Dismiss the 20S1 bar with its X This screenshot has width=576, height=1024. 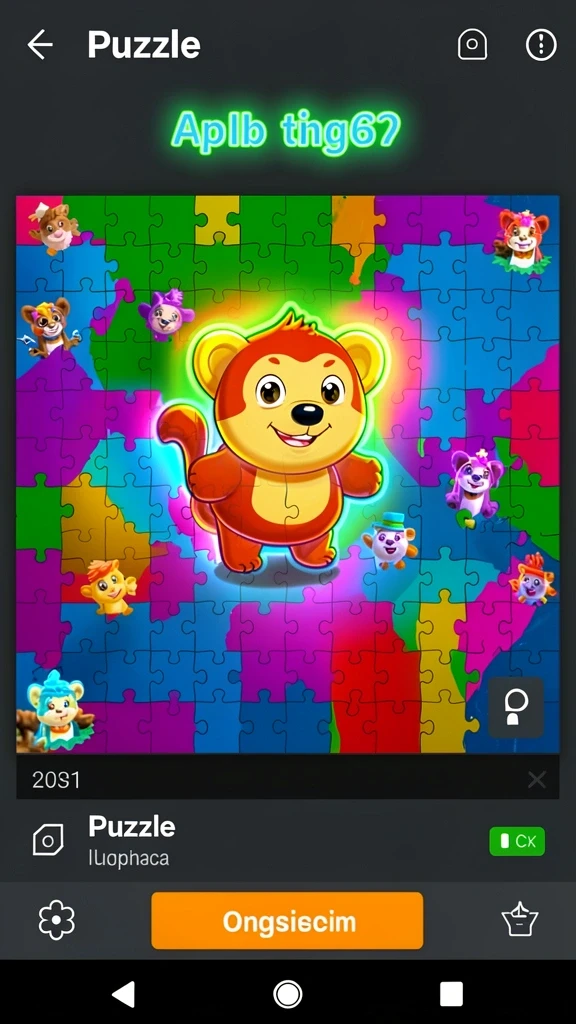[537, 779]
